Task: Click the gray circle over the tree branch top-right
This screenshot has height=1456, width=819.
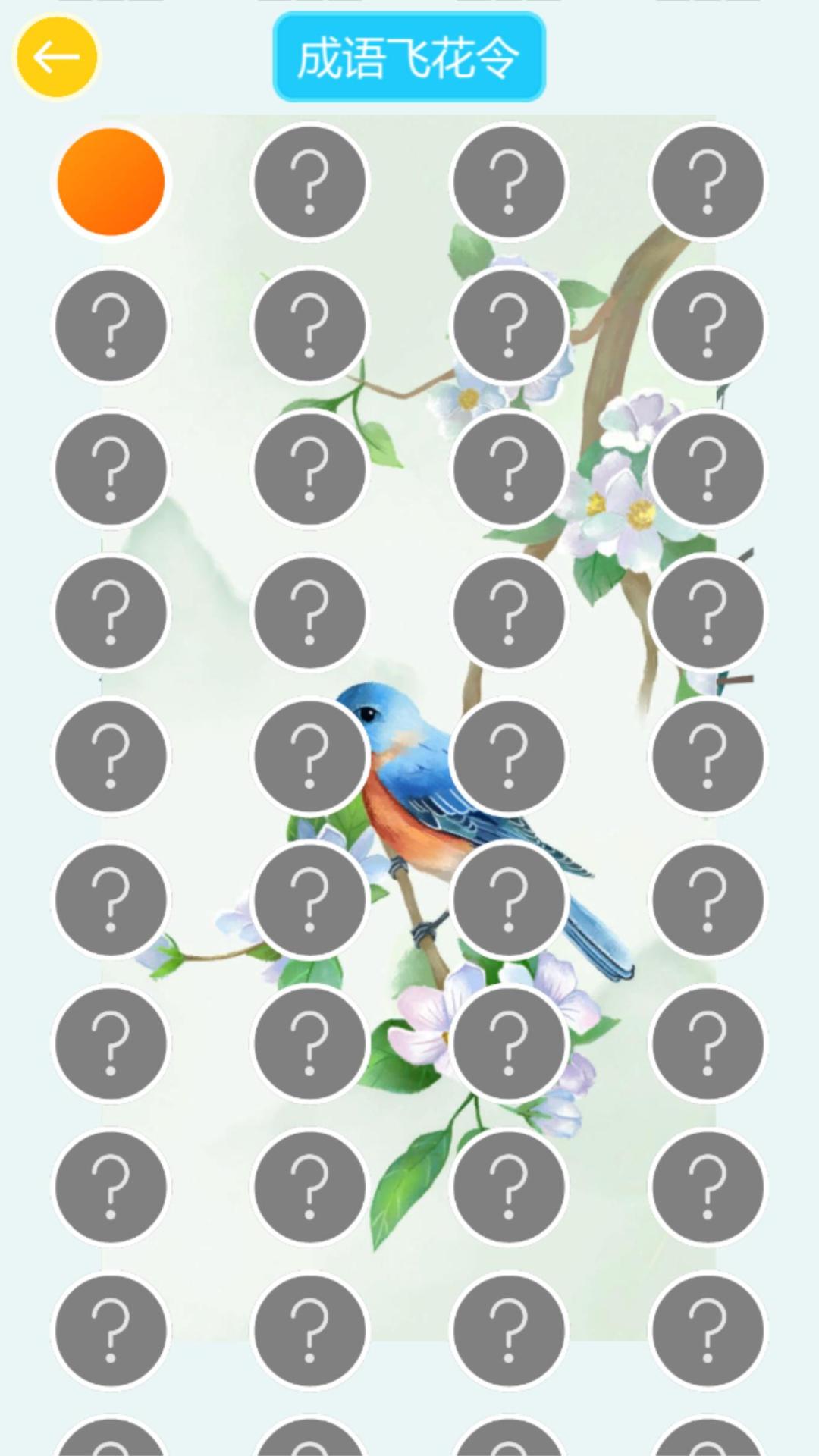Action: click(x=708, y=324)
